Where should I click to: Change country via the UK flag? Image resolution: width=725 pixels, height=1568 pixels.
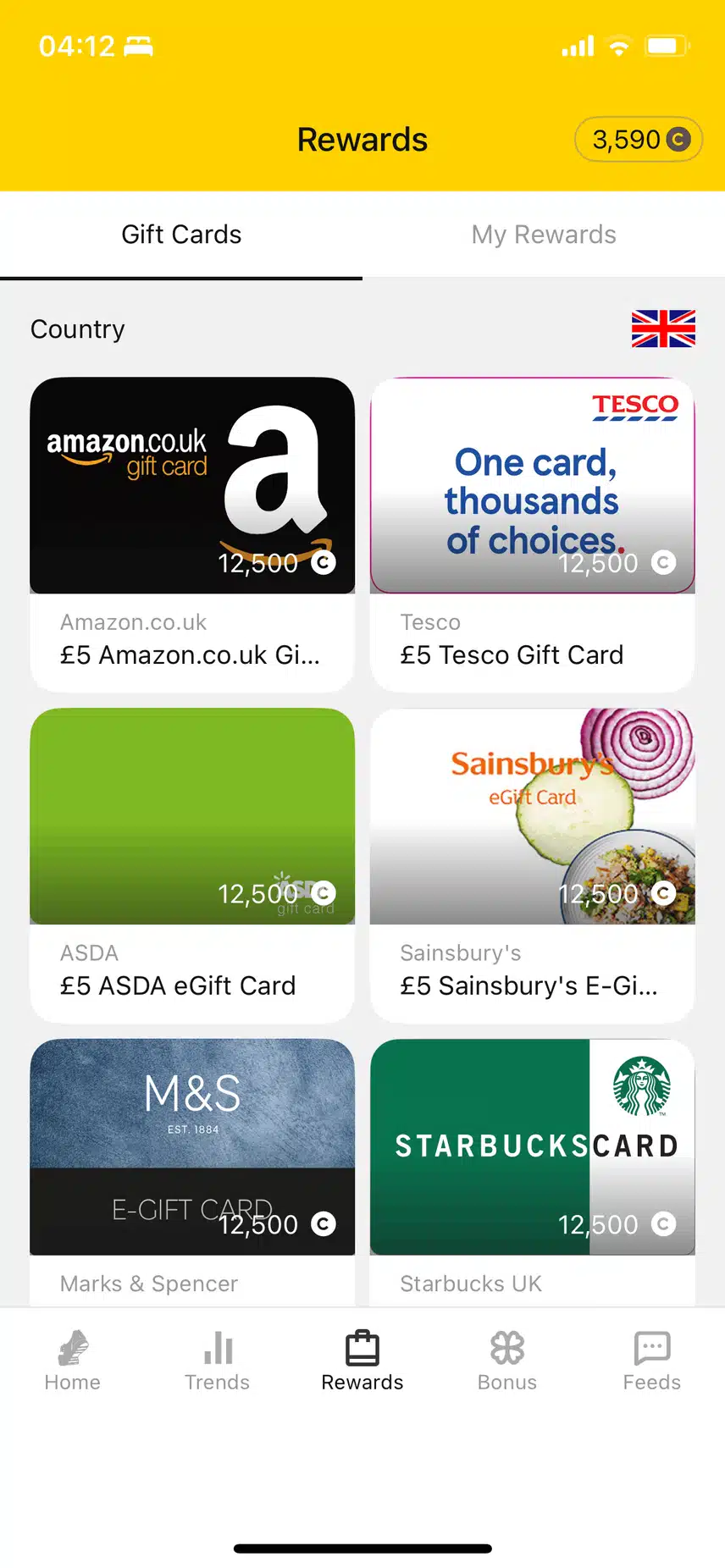[x=663, y=329]
